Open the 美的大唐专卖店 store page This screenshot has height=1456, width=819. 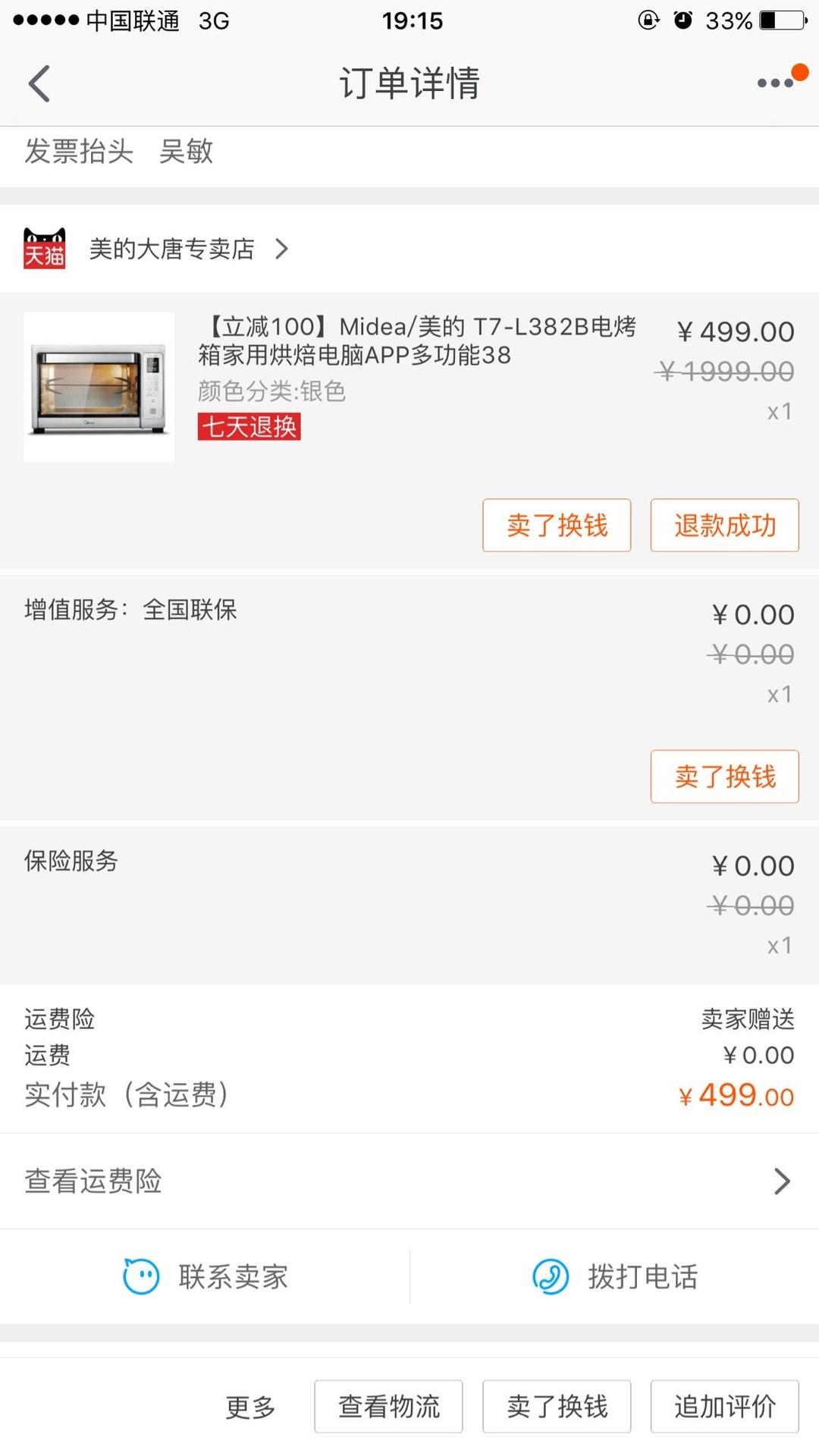171,249
